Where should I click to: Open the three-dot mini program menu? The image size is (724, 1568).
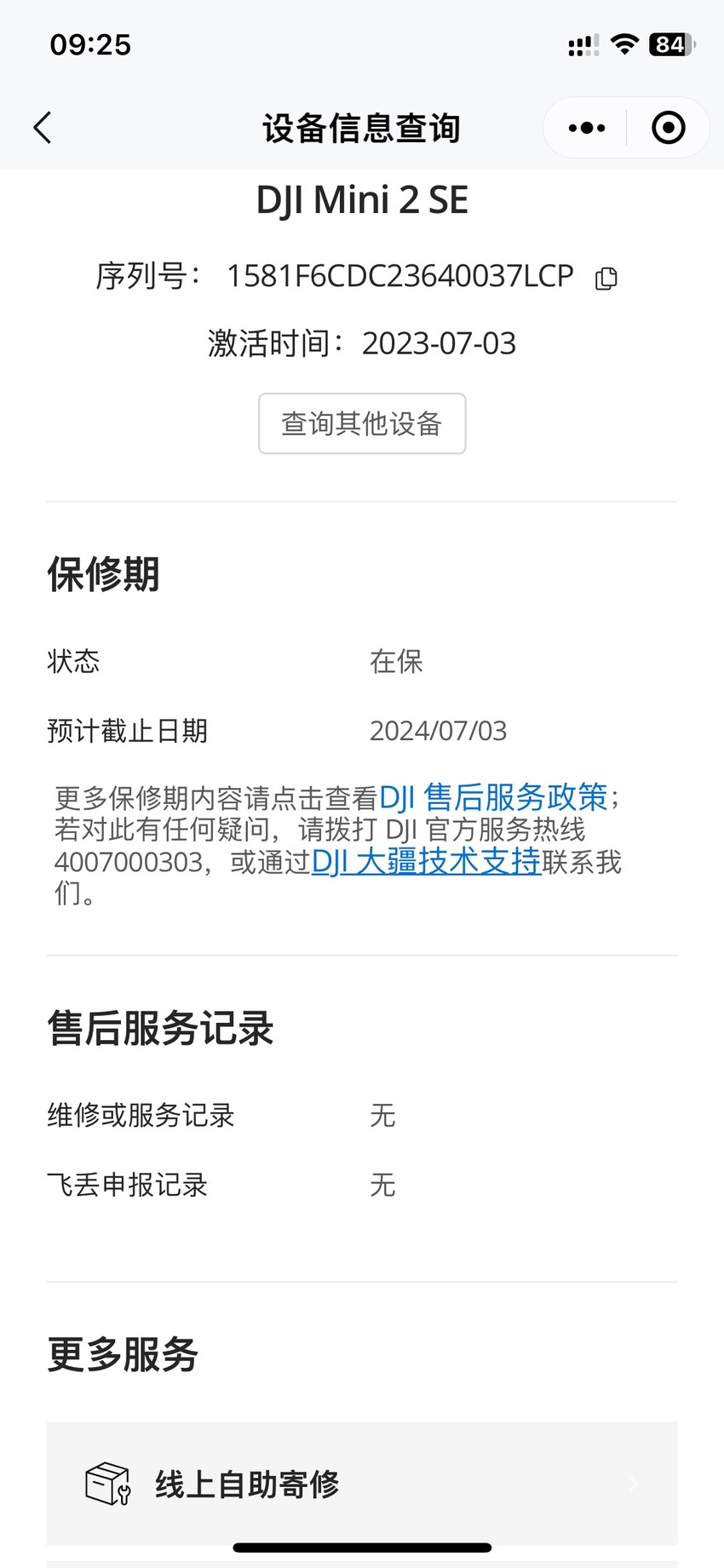[587, 128]
